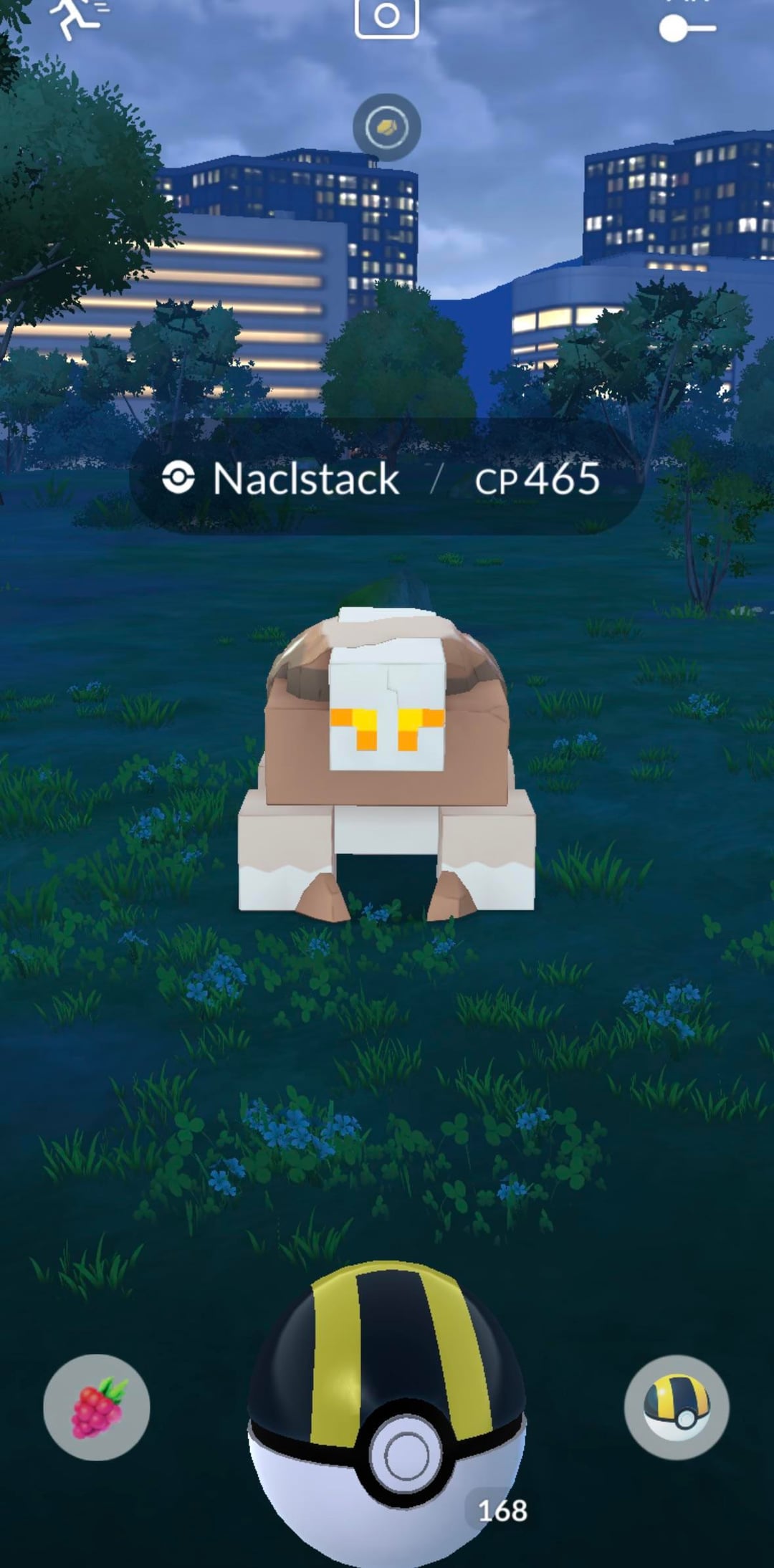The image size is (774, 1568).
Task: Open the berry selection menu
Action: [97, 1407]
